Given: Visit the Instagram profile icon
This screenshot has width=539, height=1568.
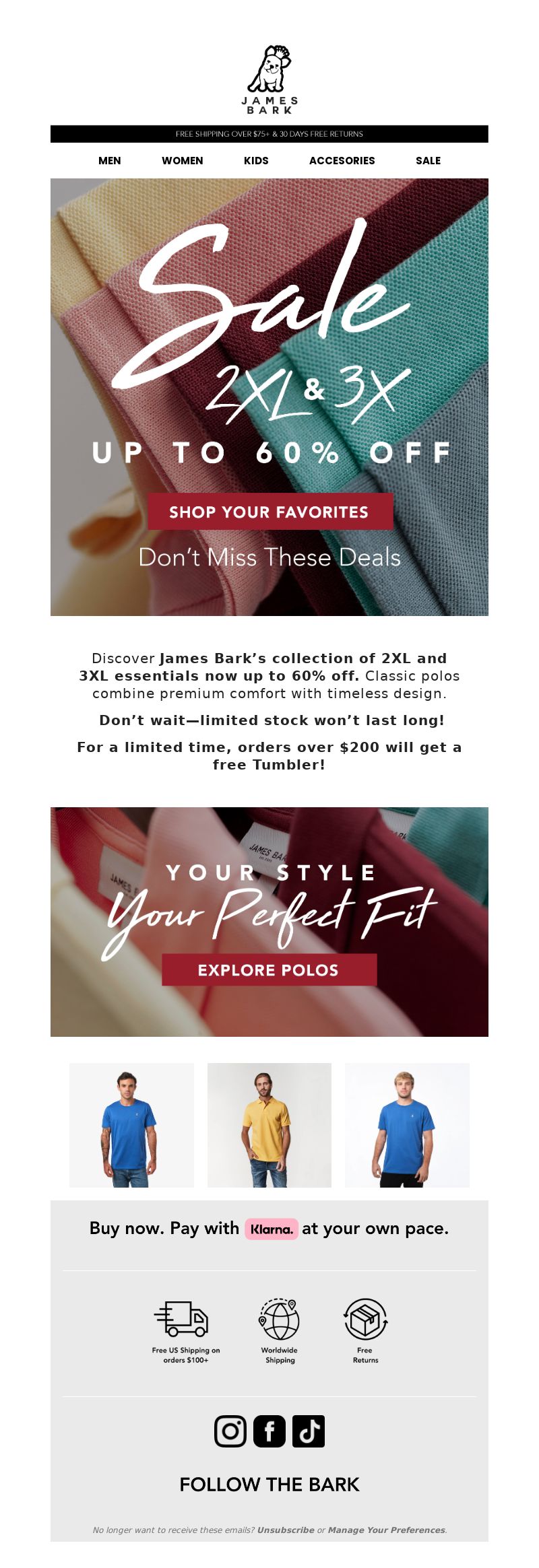Looking at the screenshot, I should pyautogui.click(x=230, y=1431).
